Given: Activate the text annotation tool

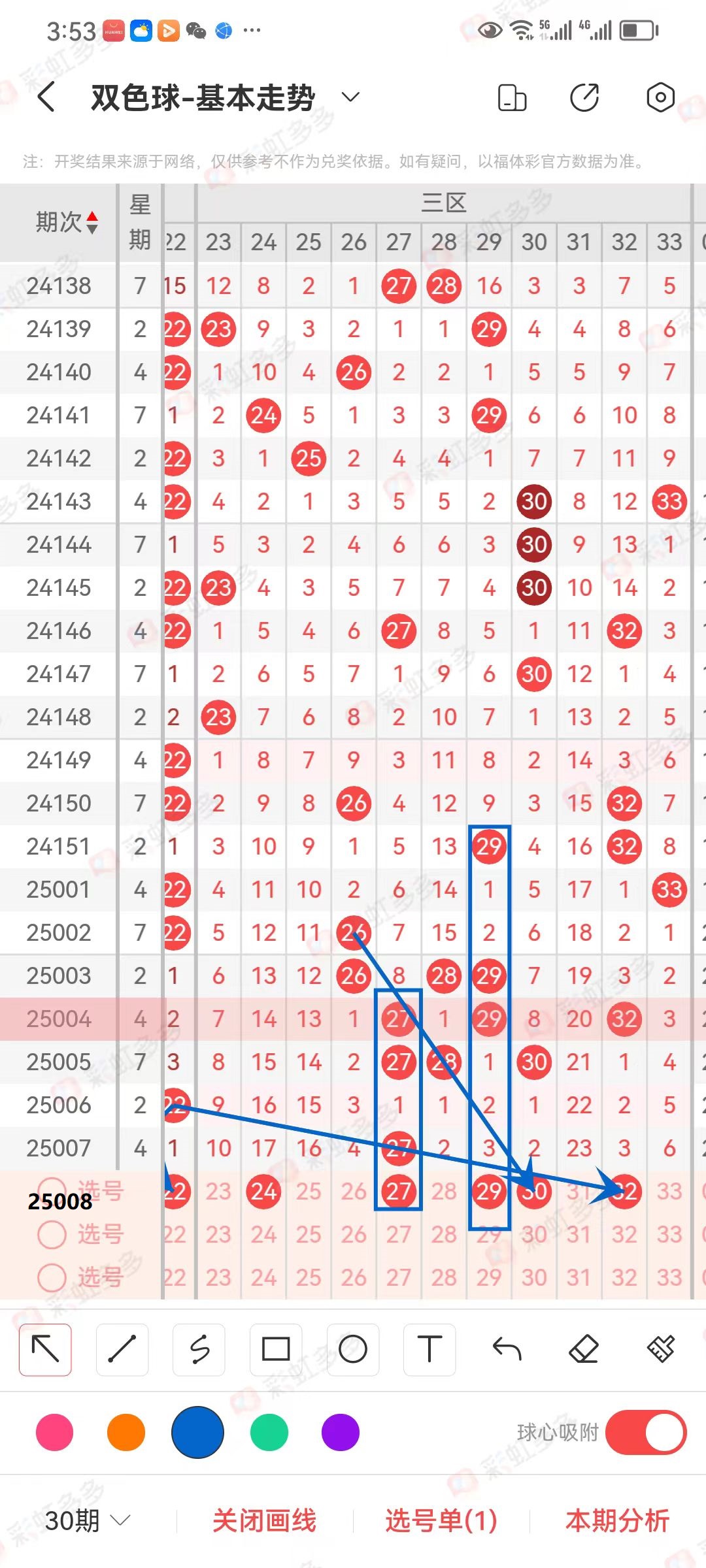Looking at the screenshot, I should [429, 1350].
